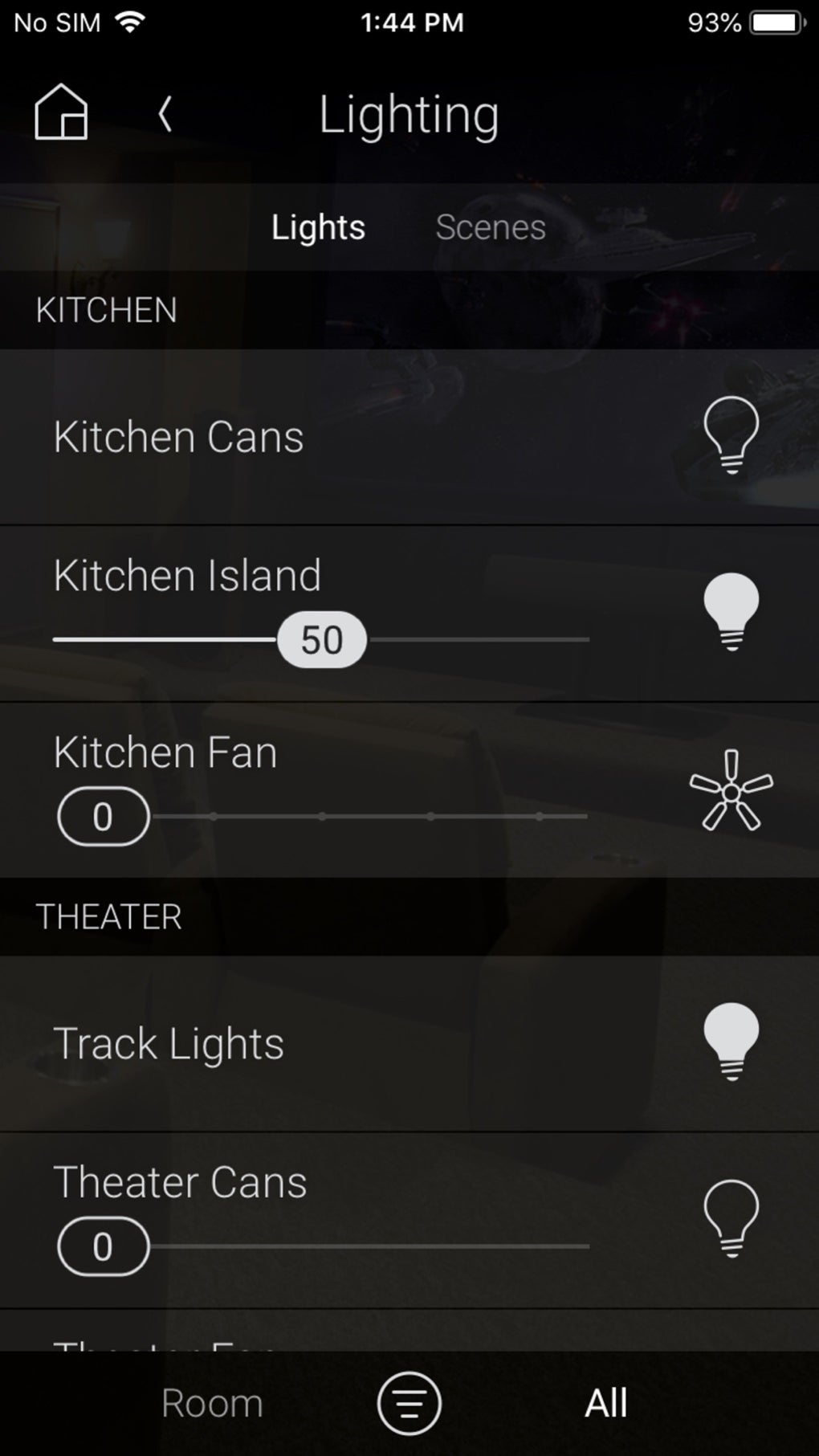Select the Lights tab

tap(317, 228)
